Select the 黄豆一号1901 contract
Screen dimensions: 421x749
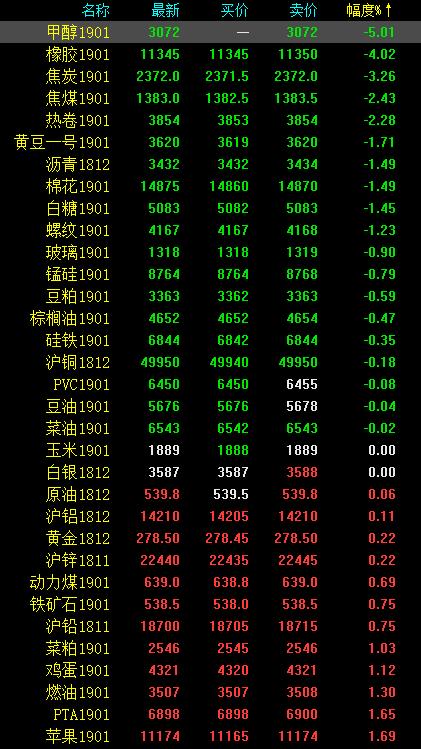[210, 142]
